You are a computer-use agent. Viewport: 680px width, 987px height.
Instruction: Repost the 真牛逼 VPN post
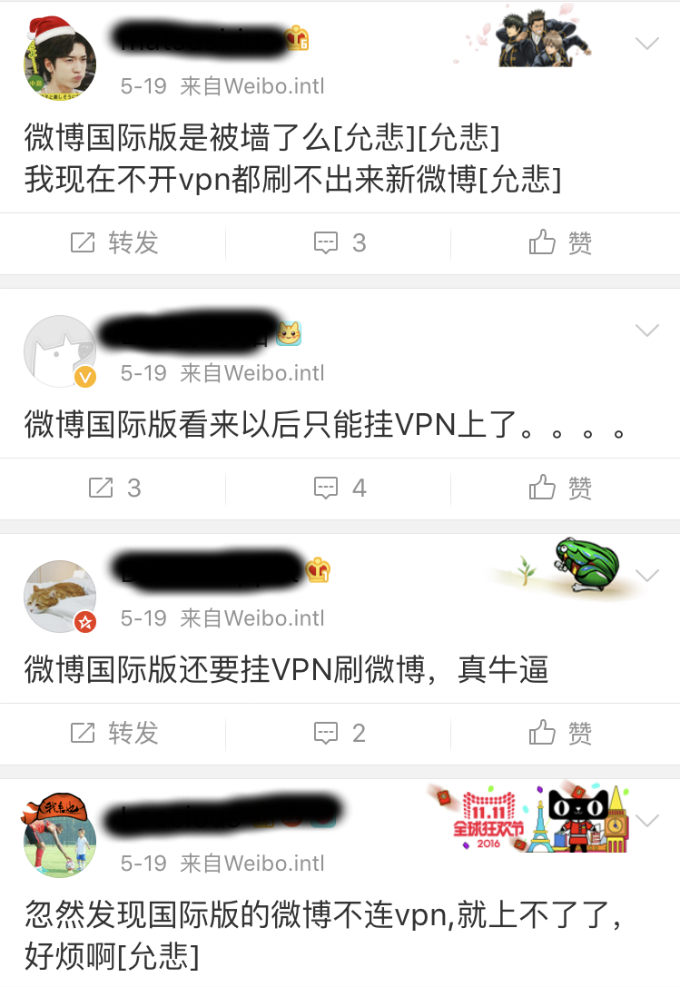tap(113, 732)
